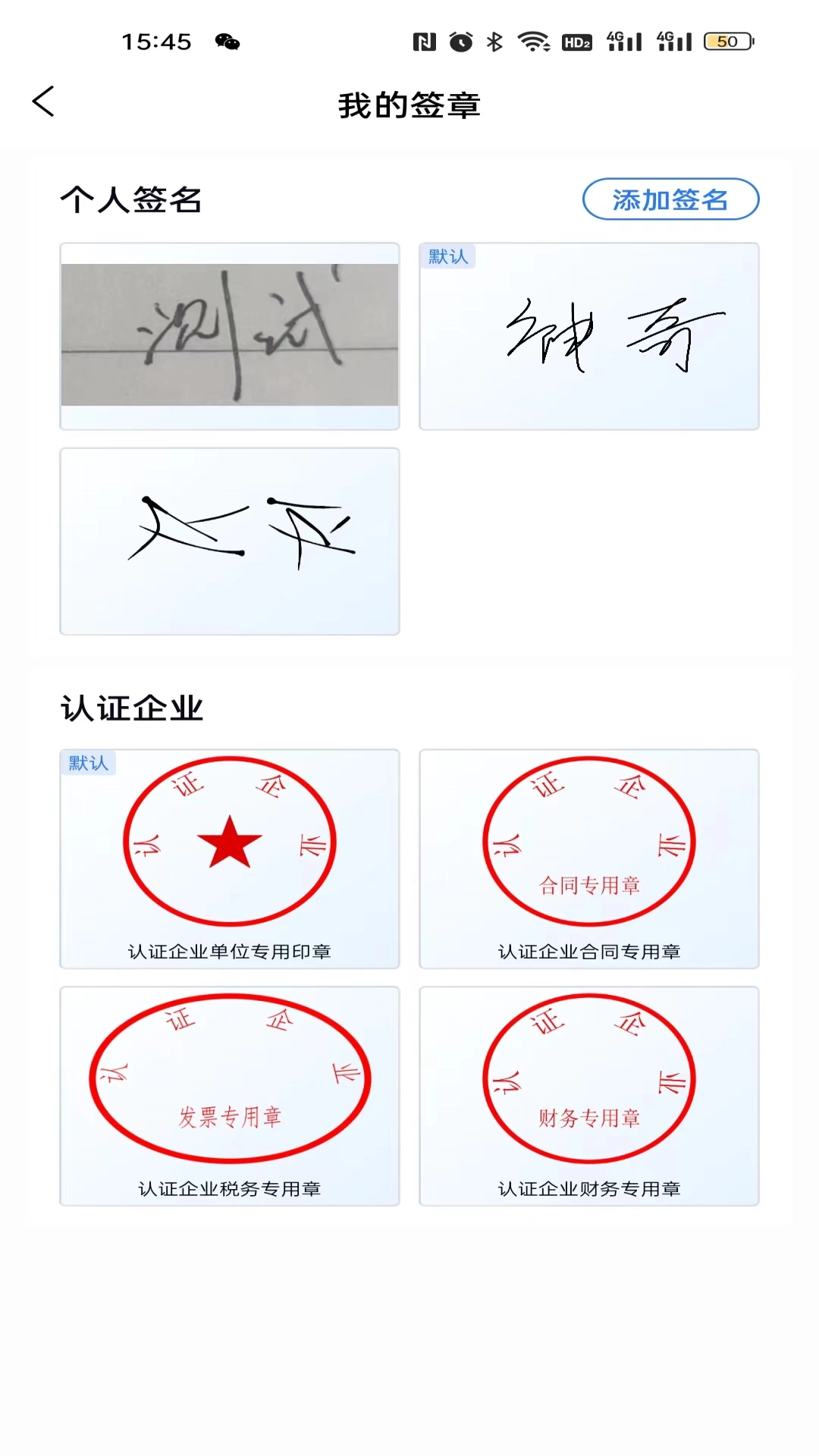Open the WeChat icon in status bar
This screenshot has height=1456, width=819.
tap(226, 42)
